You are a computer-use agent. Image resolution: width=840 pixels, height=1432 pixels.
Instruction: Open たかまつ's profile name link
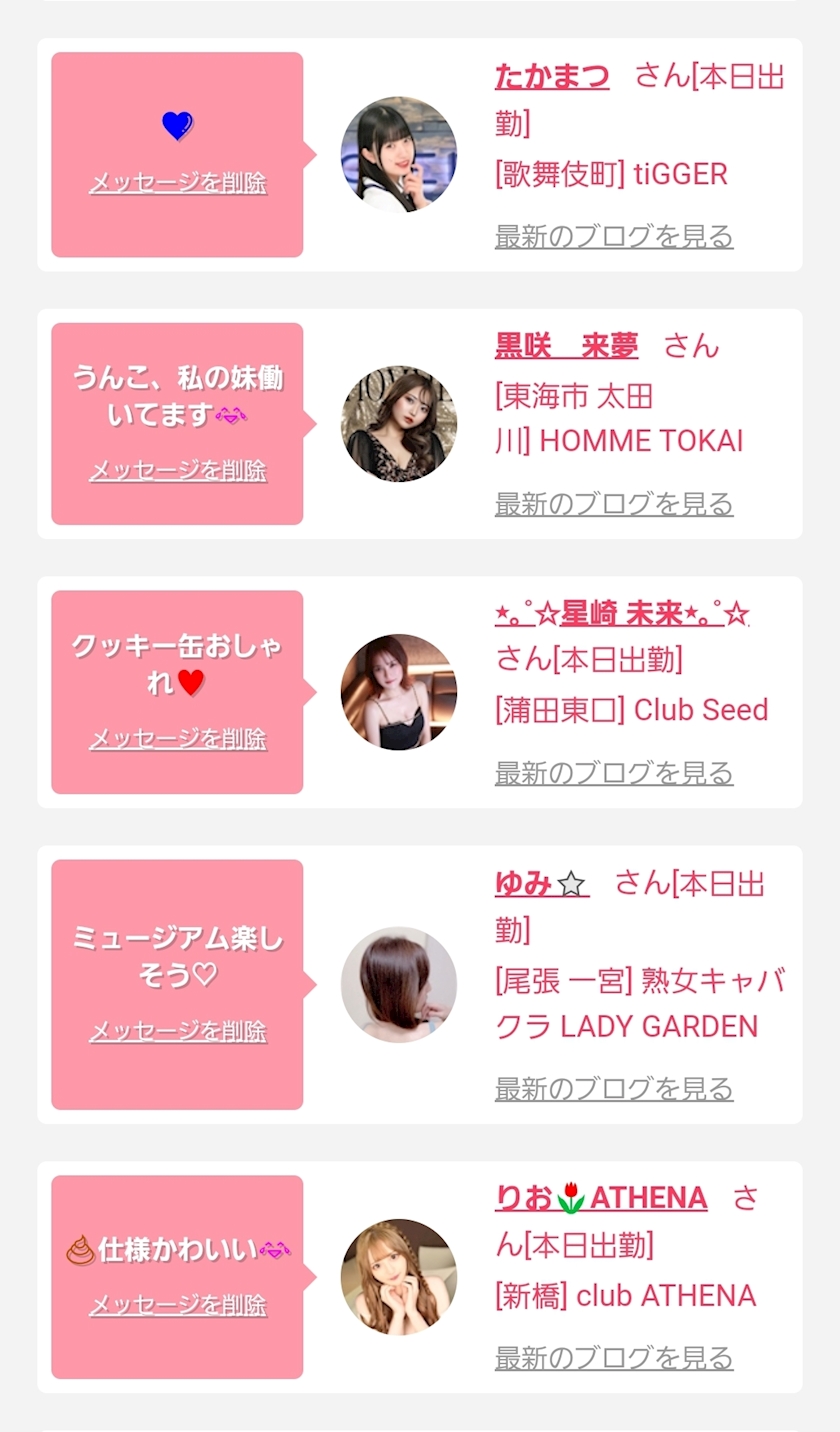(x=552, y=76)
